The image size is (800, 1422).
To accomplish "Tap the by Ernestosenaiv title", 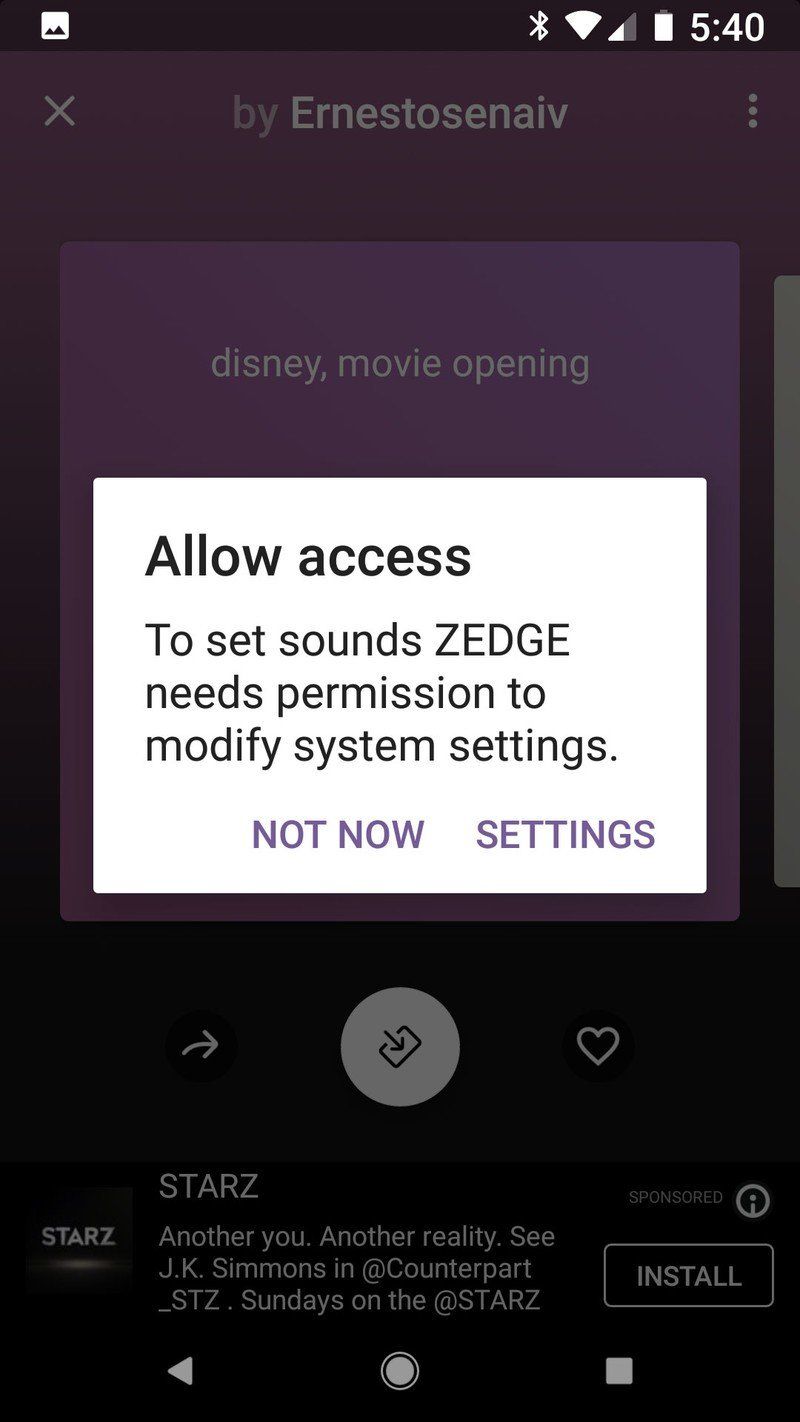I will pyautogui.click(x=398, y=113).
